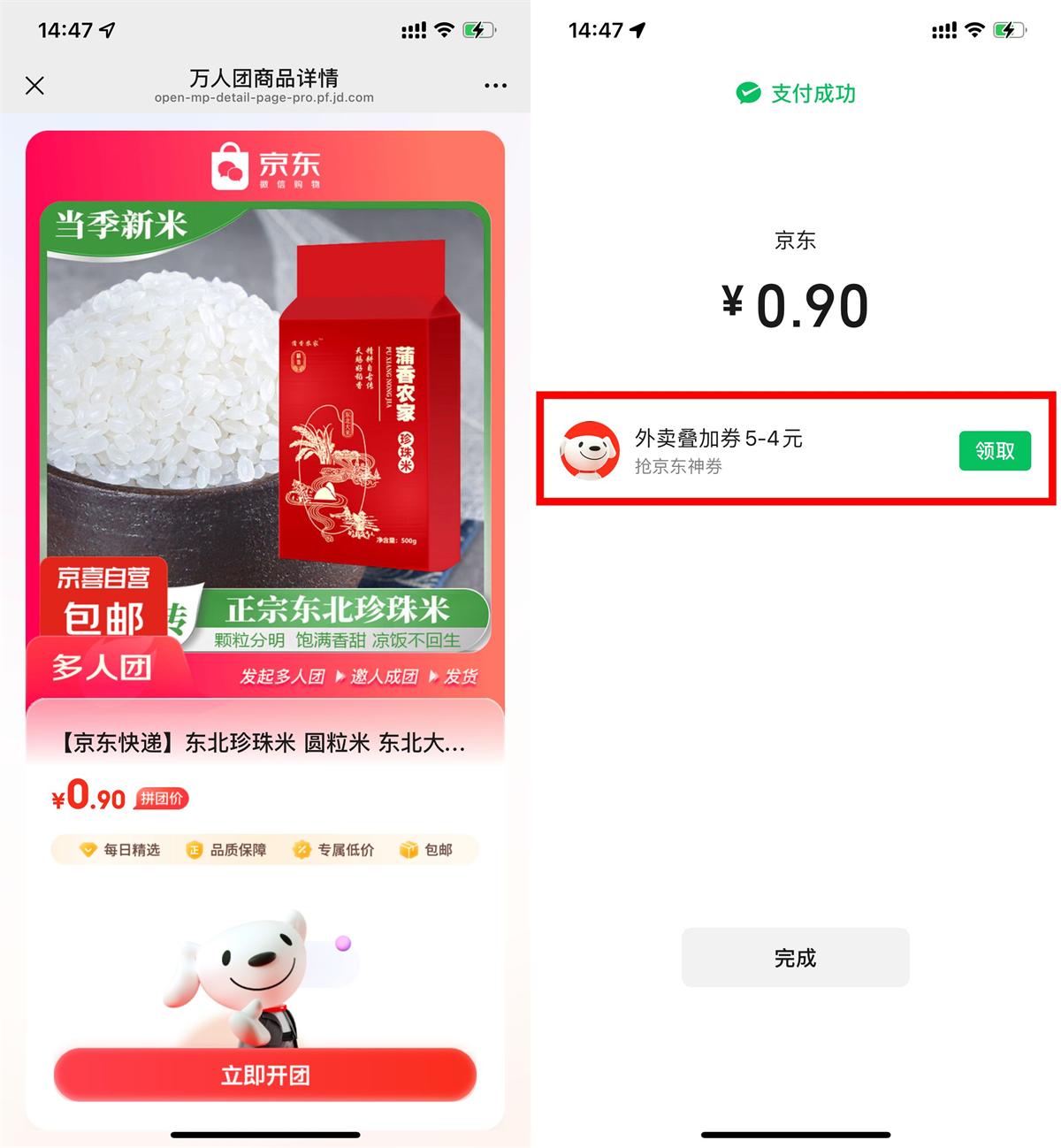Open the three-dot overflow menu

tap(495, 86)
